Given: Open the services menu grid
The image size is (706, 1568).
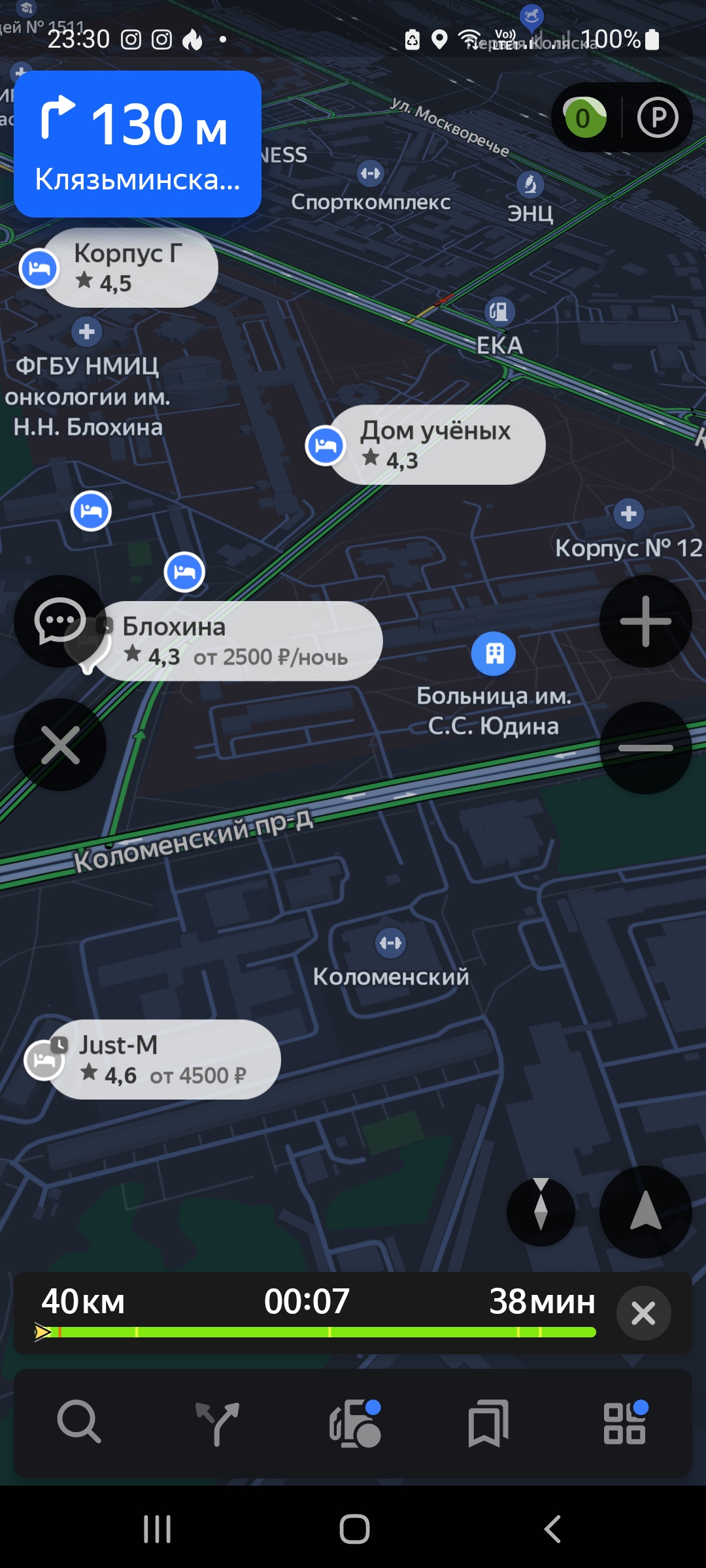Looking at the screenshot, I should tap(625, 1422).
